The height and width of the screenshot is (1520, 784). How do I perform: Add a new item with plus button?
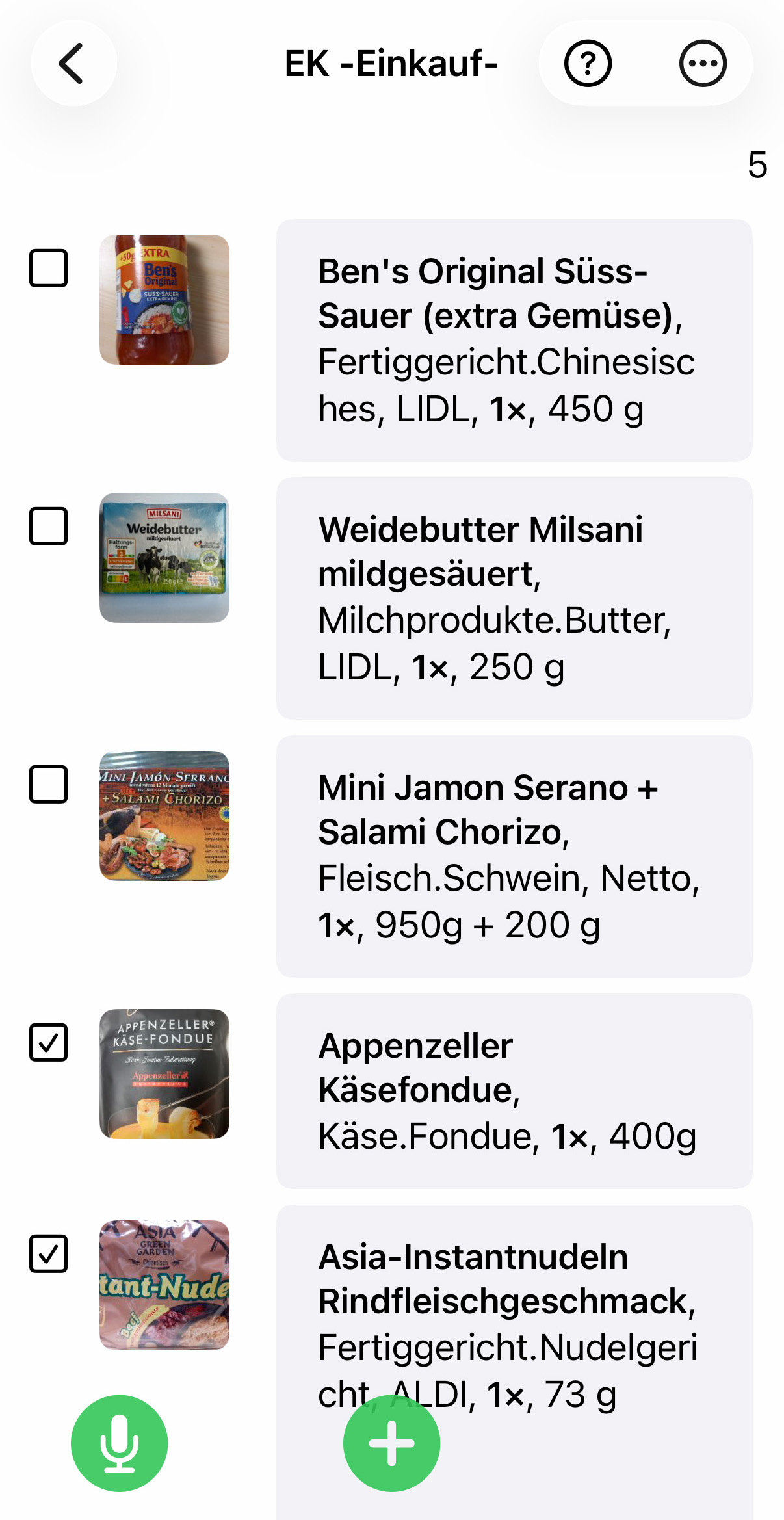(x=391, y=1443)
